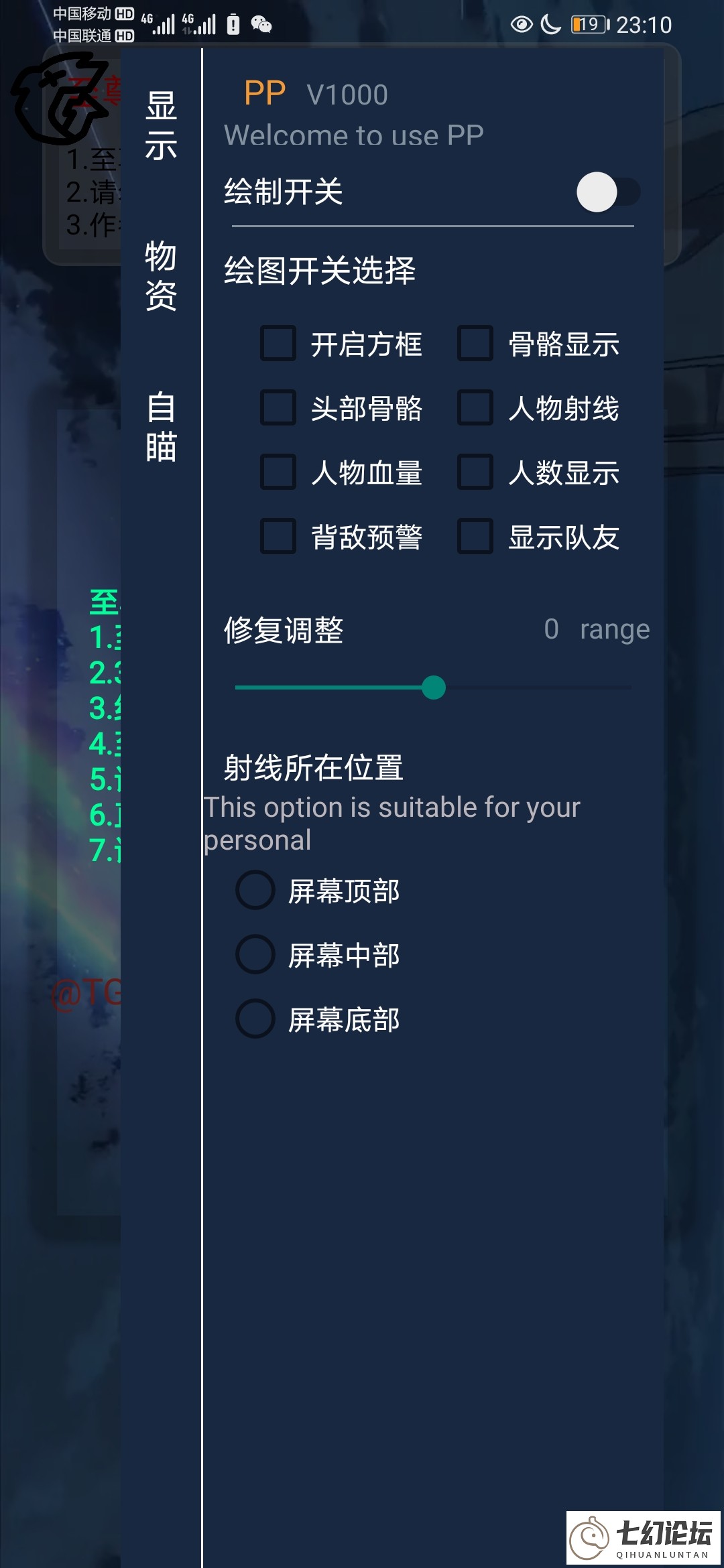The height and width of the screenshot is (1568, 724).
Task: Check the 骨骼显示 checkbox
Action: (475, 344)
